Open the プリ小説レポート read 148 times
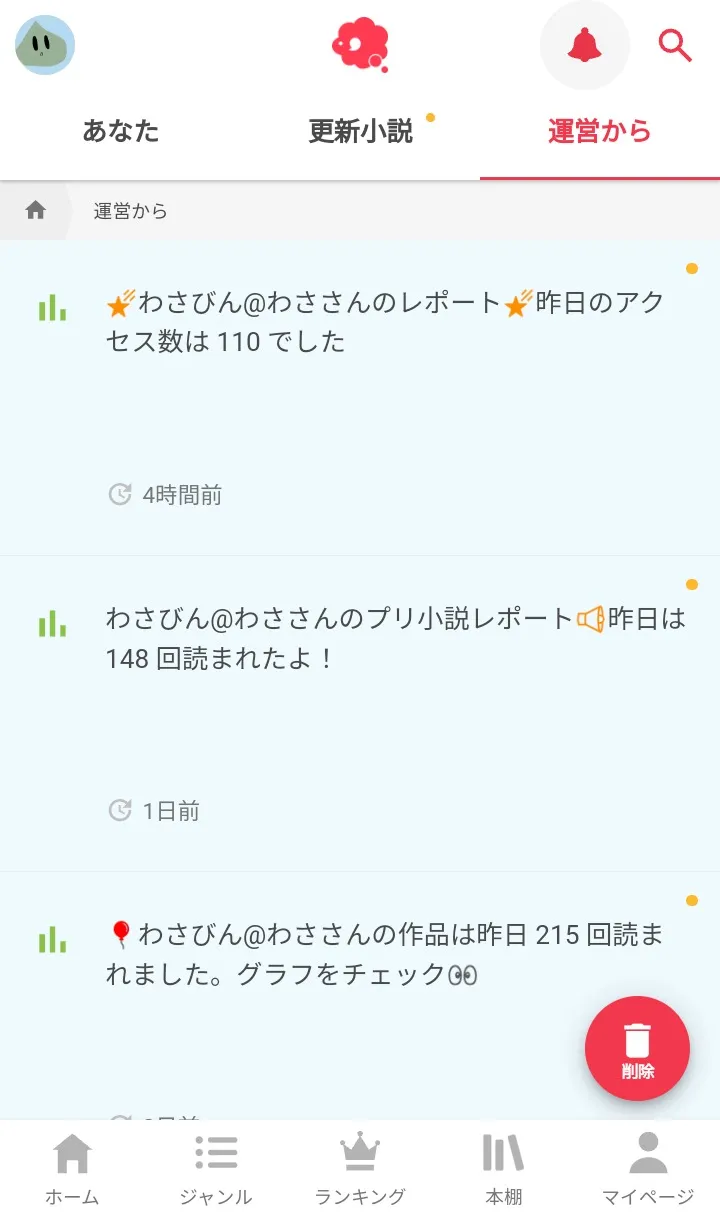Image resolution: width=720 pixels, height=1230 pixels. (395, 638)
